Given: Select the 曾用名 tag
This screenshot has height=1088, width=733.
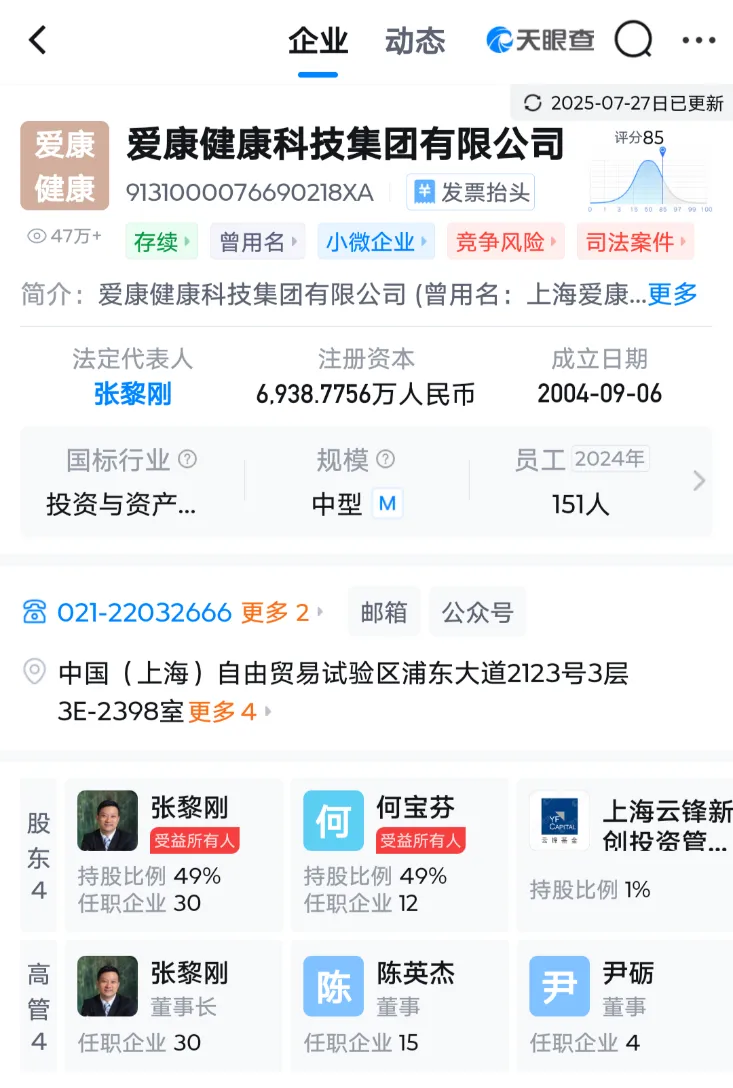Looking at the screenshot, I should (258, 242).
